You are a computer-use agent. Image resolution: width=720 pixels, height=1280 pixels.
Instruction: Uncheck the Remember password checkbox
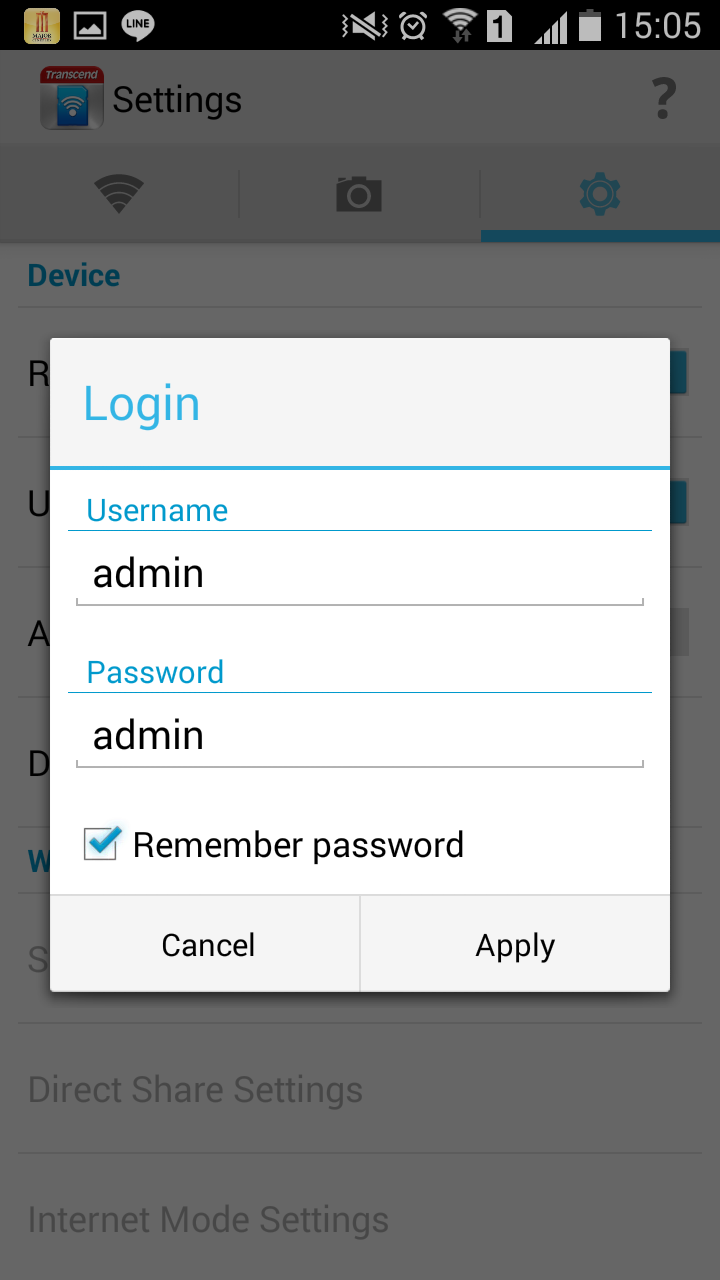coord(101,845)
